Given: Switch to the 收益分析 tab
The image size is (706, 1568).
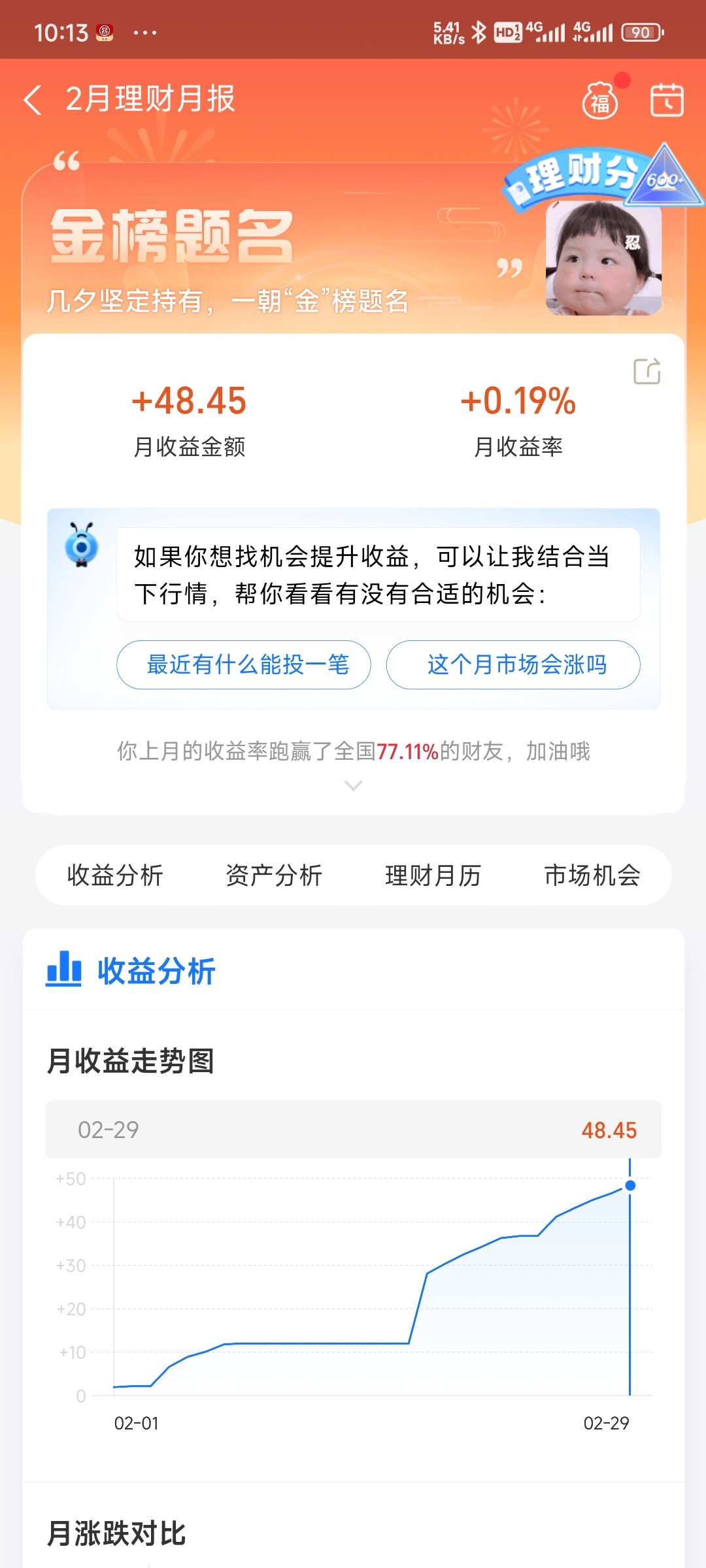Looking at the screenshot, I should (115, 875).
